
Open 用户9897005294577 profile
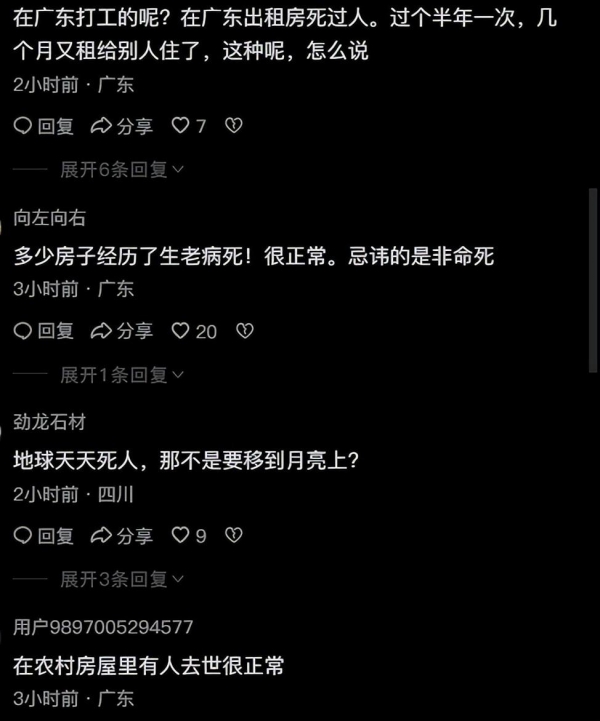tap(103, 627)
